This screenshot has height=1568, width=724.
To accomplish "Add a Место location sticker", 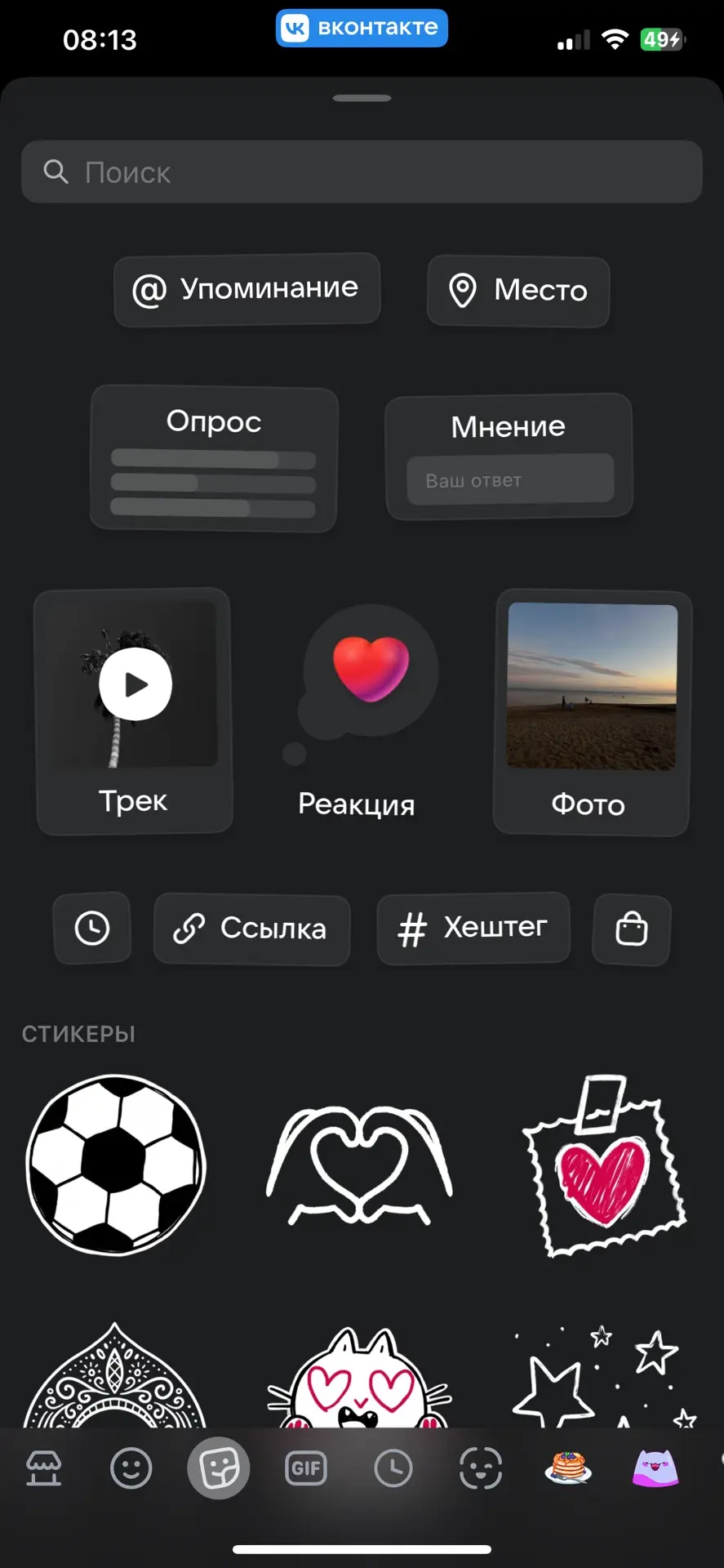I will [x=518, y=291].
